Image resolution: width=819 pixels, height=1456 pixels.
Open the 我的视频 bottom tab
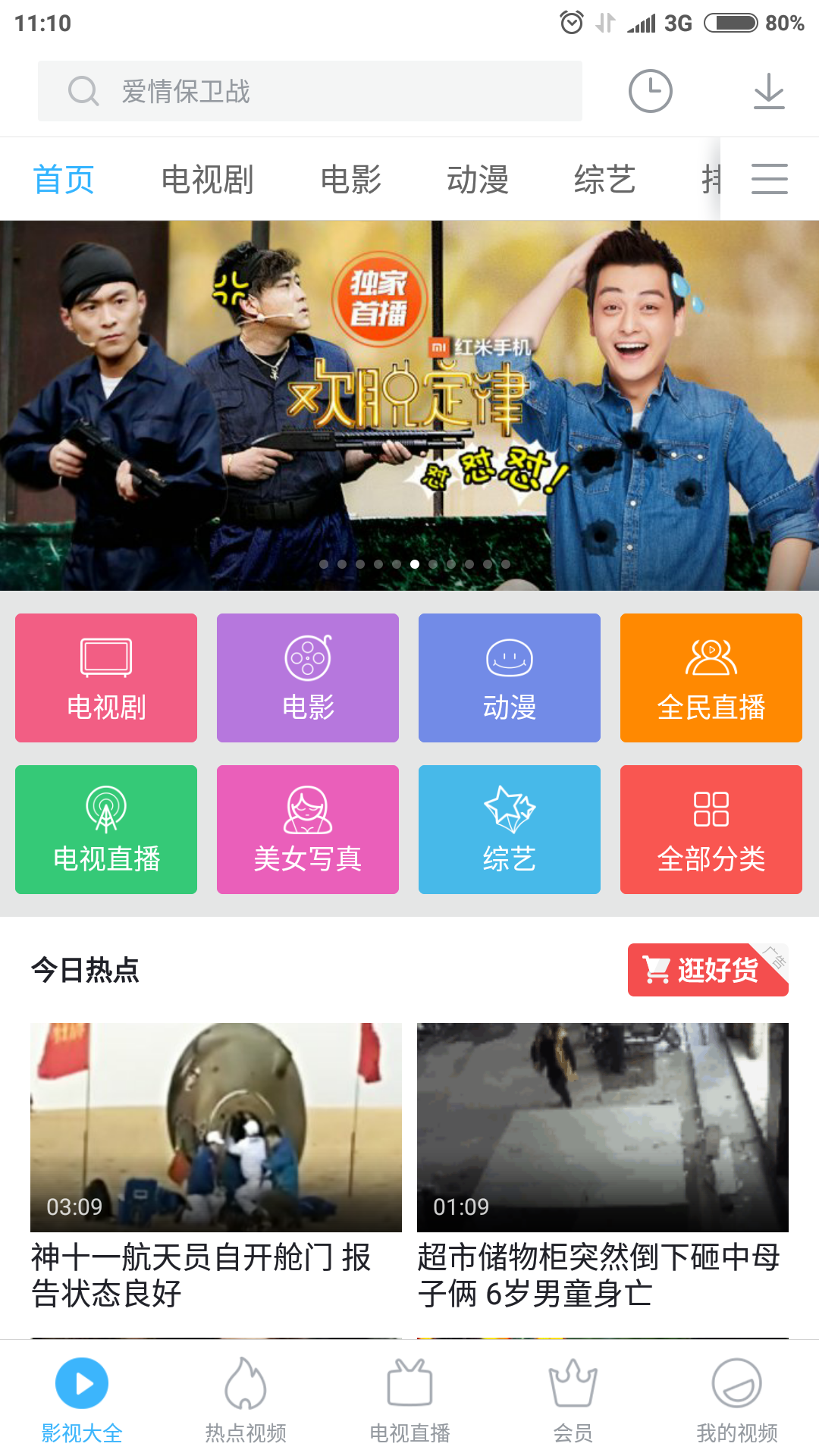[x=737, y=1399]
